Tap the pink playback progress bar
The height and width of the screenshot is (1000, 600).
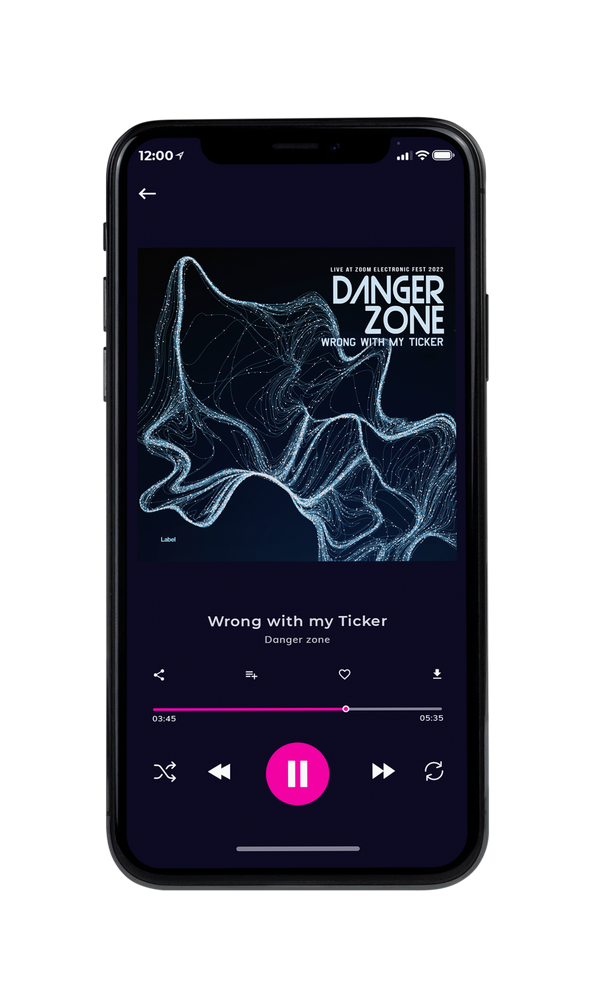click(x=297, y=709)
